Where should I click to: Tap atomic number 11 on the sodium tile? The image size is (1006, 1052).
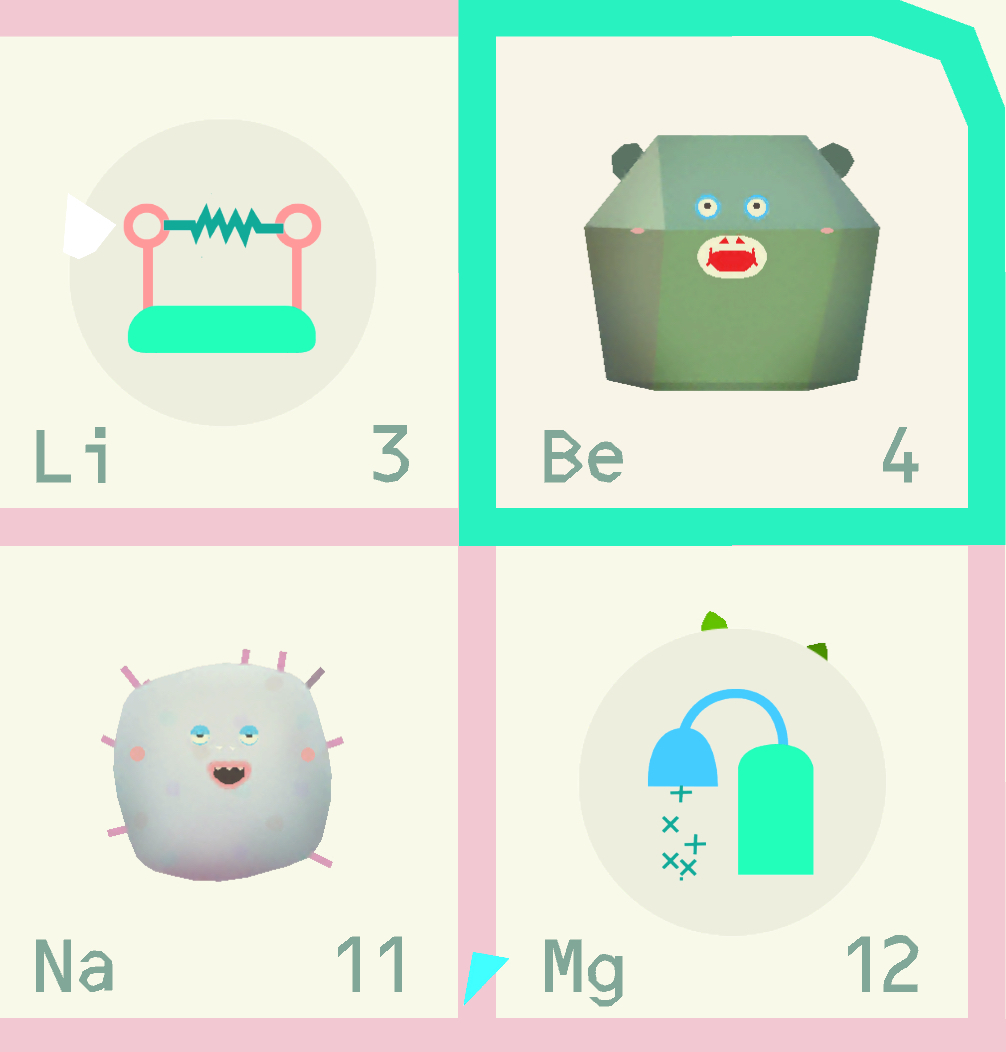(x=375, y=965)
